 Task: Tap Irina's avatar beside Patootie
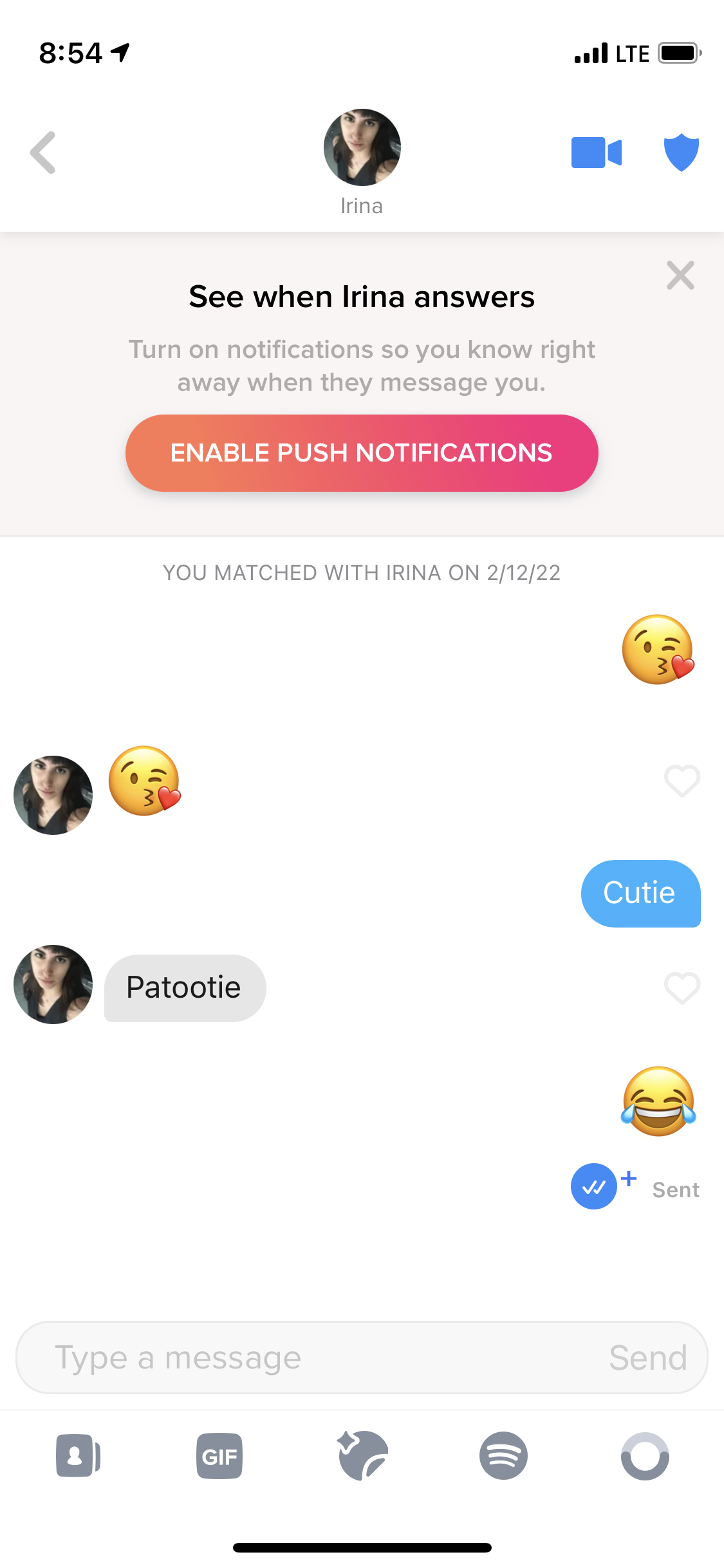[53, 984]
